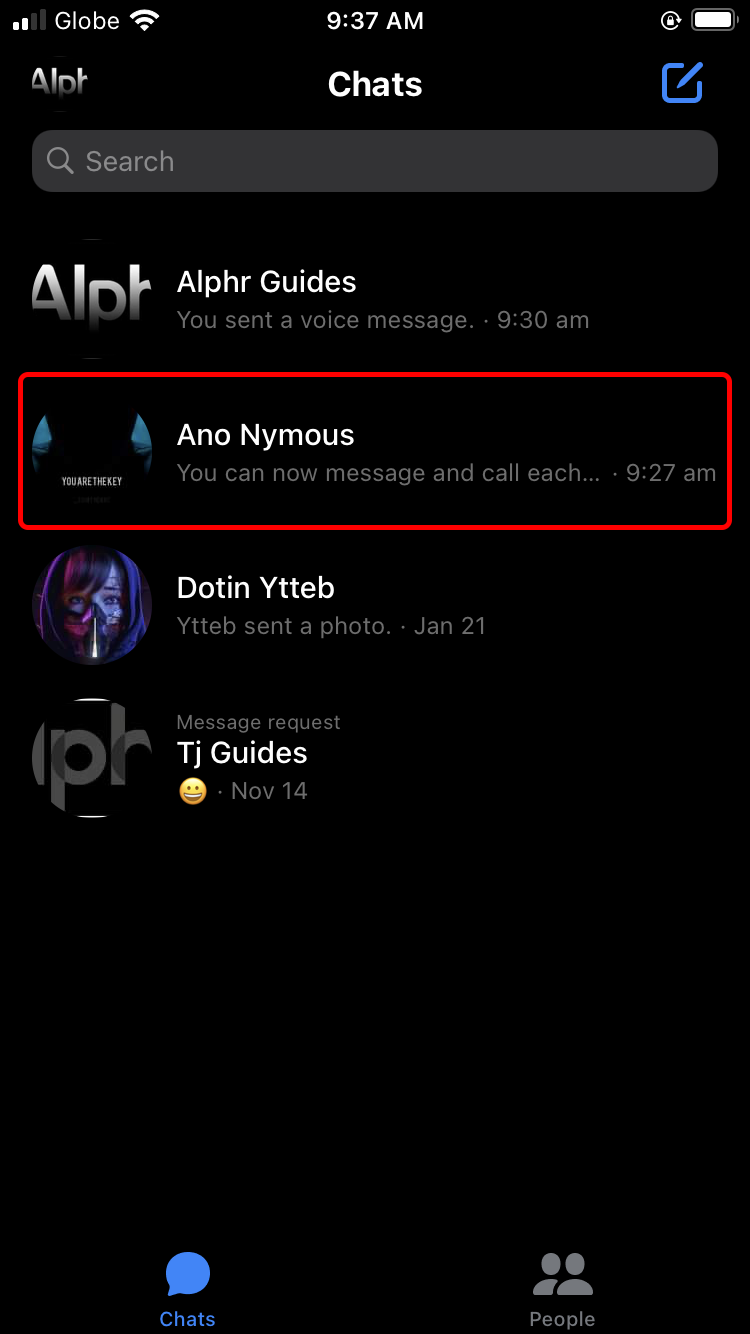Switch to the People tab
Screen dimensions: 750x1334
[x=562, y=1289]
